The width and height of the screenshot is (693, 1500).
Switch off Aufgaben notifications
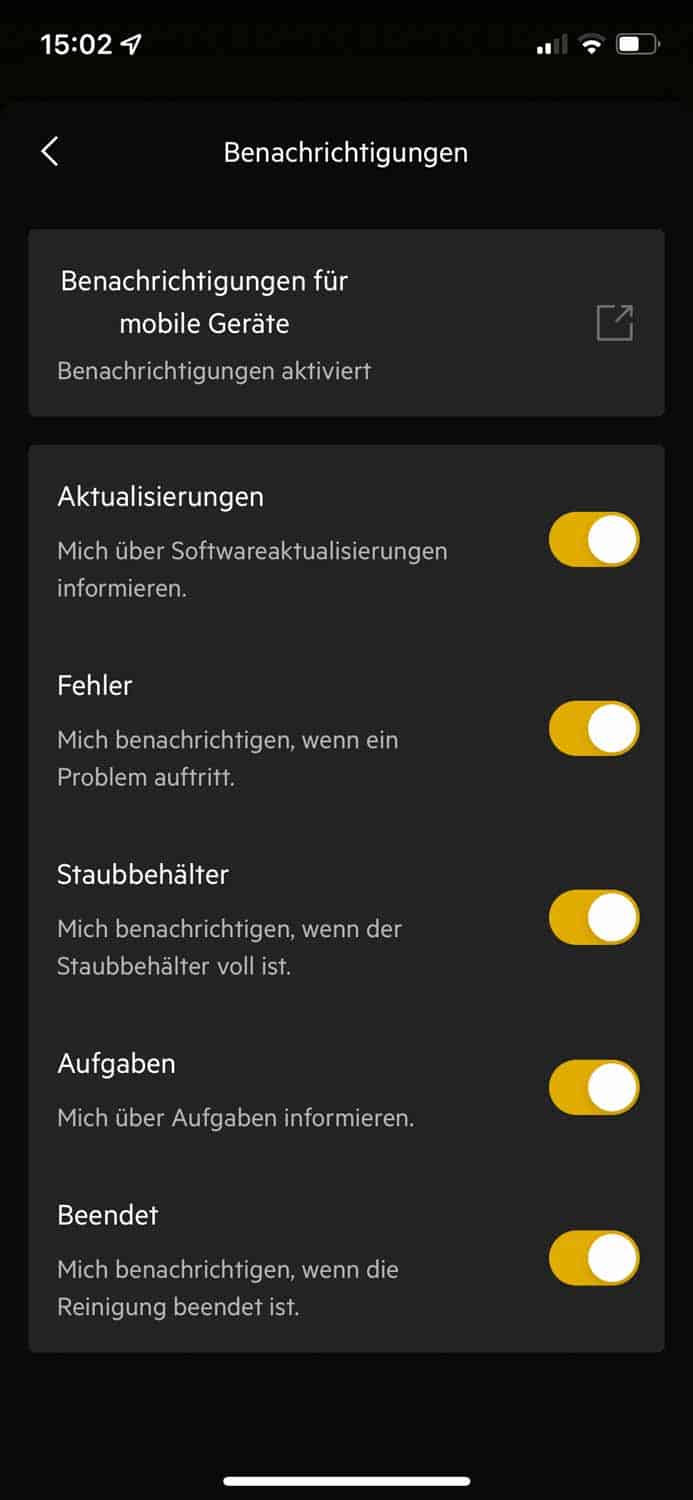594,1088
